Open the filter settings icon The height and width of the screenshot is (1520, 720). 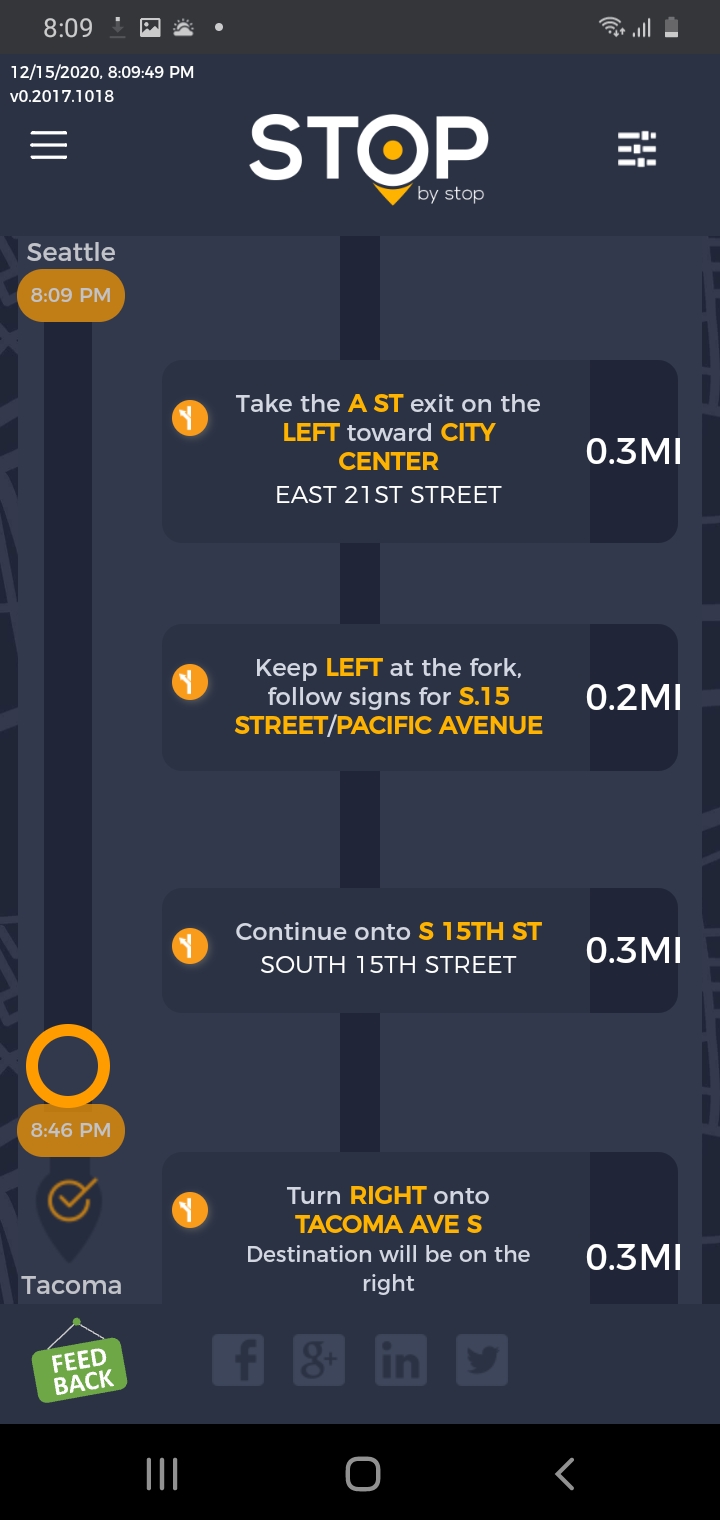637,149
